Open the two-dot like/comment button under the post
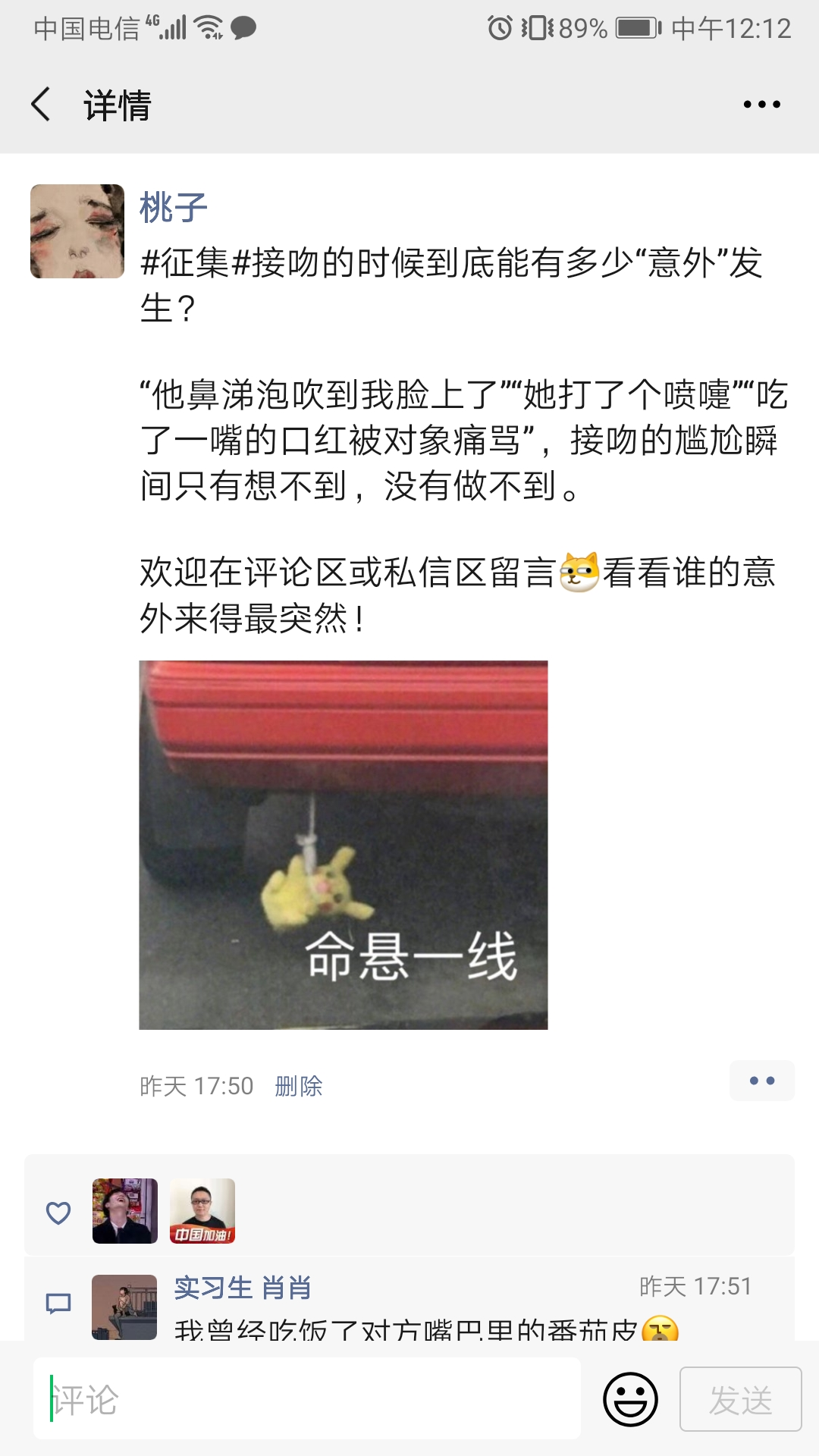The height and width of the screenshot is (1456, 819). coord(761,1081)
